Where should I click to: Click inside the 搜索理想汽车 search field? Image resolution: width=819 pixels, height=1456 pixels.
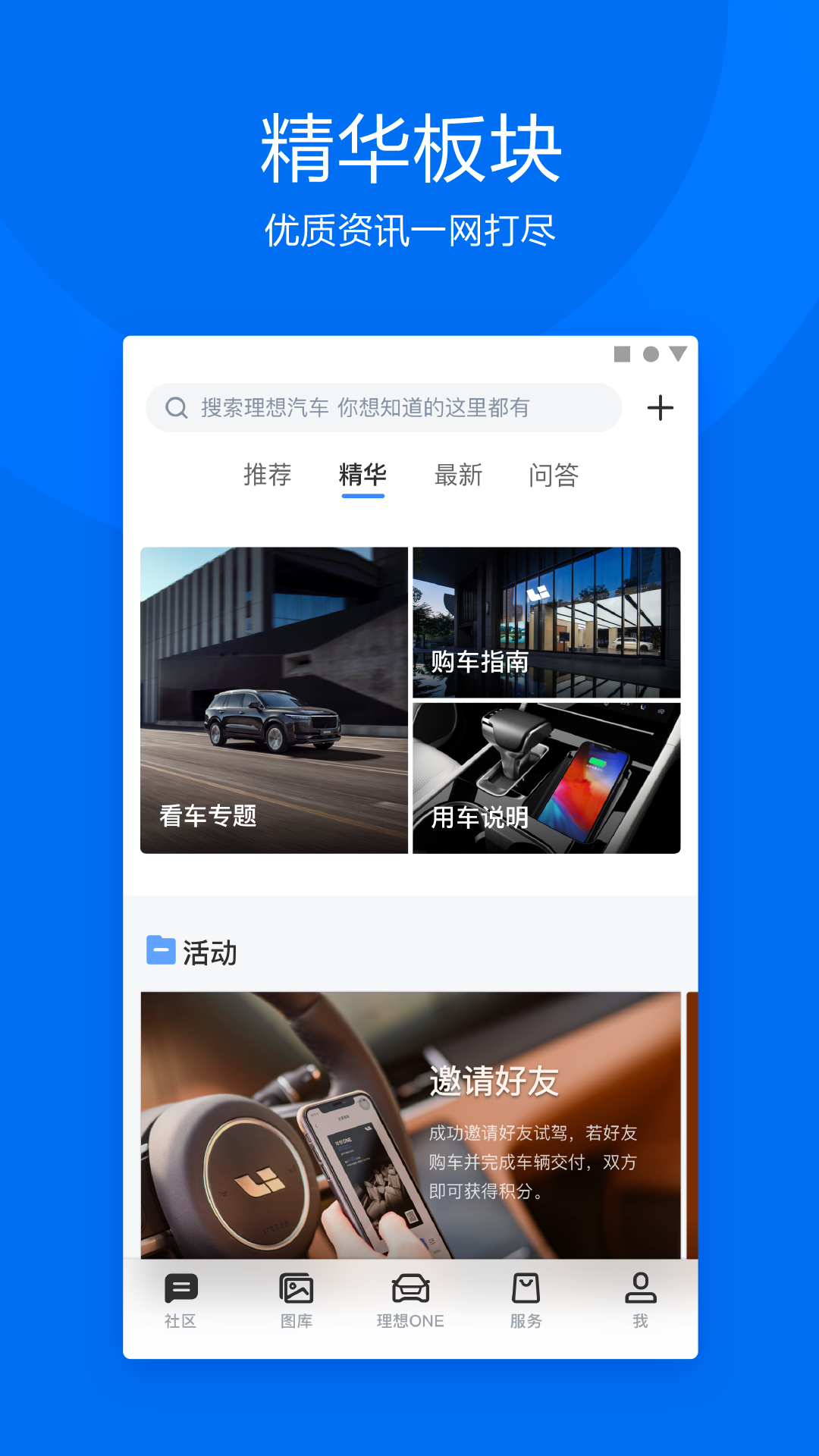(x=364, y=407)
